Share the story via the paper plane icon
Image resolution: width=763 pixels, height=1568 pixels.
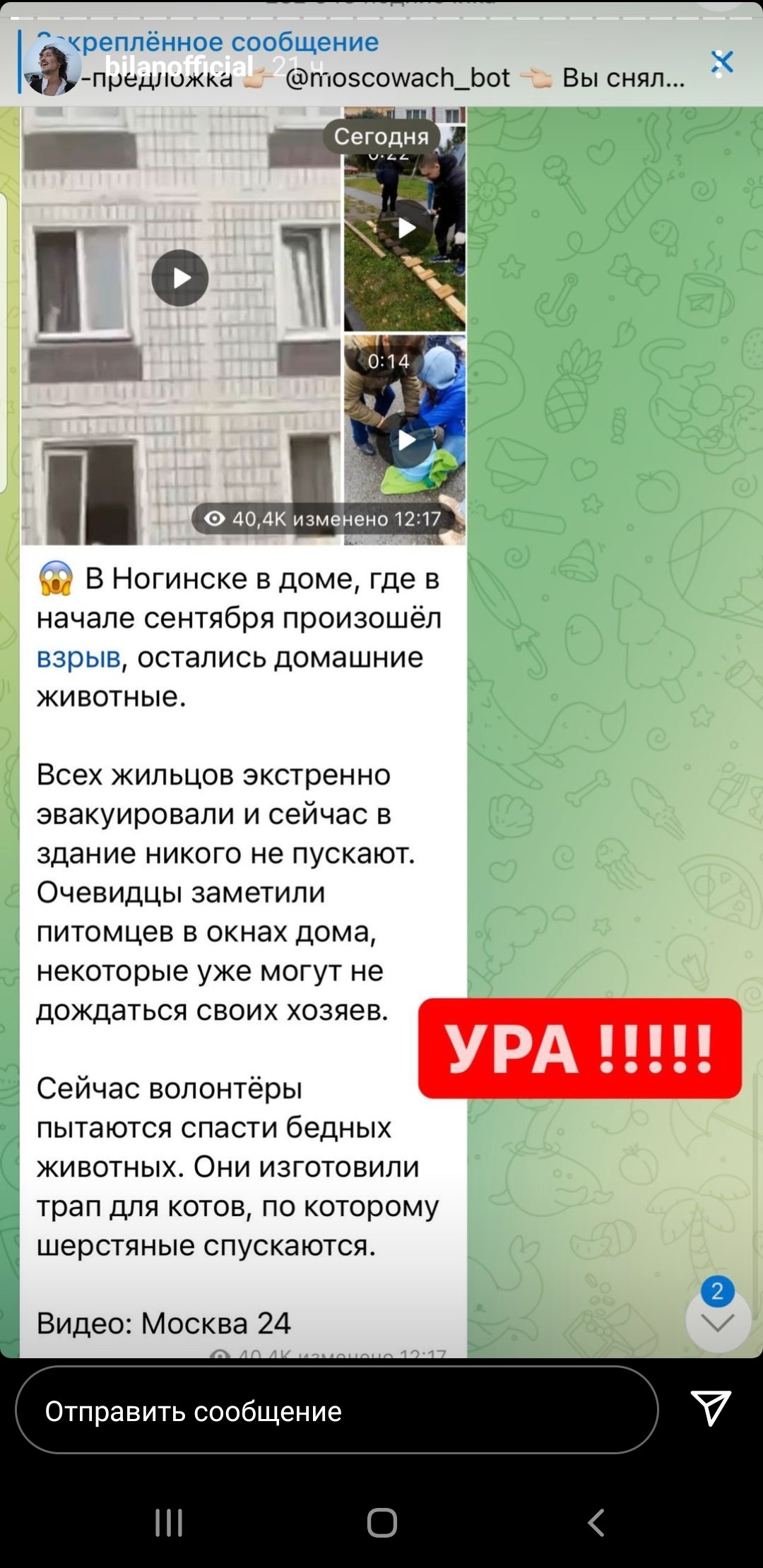pyautogui.click(x=710, y=1408)
